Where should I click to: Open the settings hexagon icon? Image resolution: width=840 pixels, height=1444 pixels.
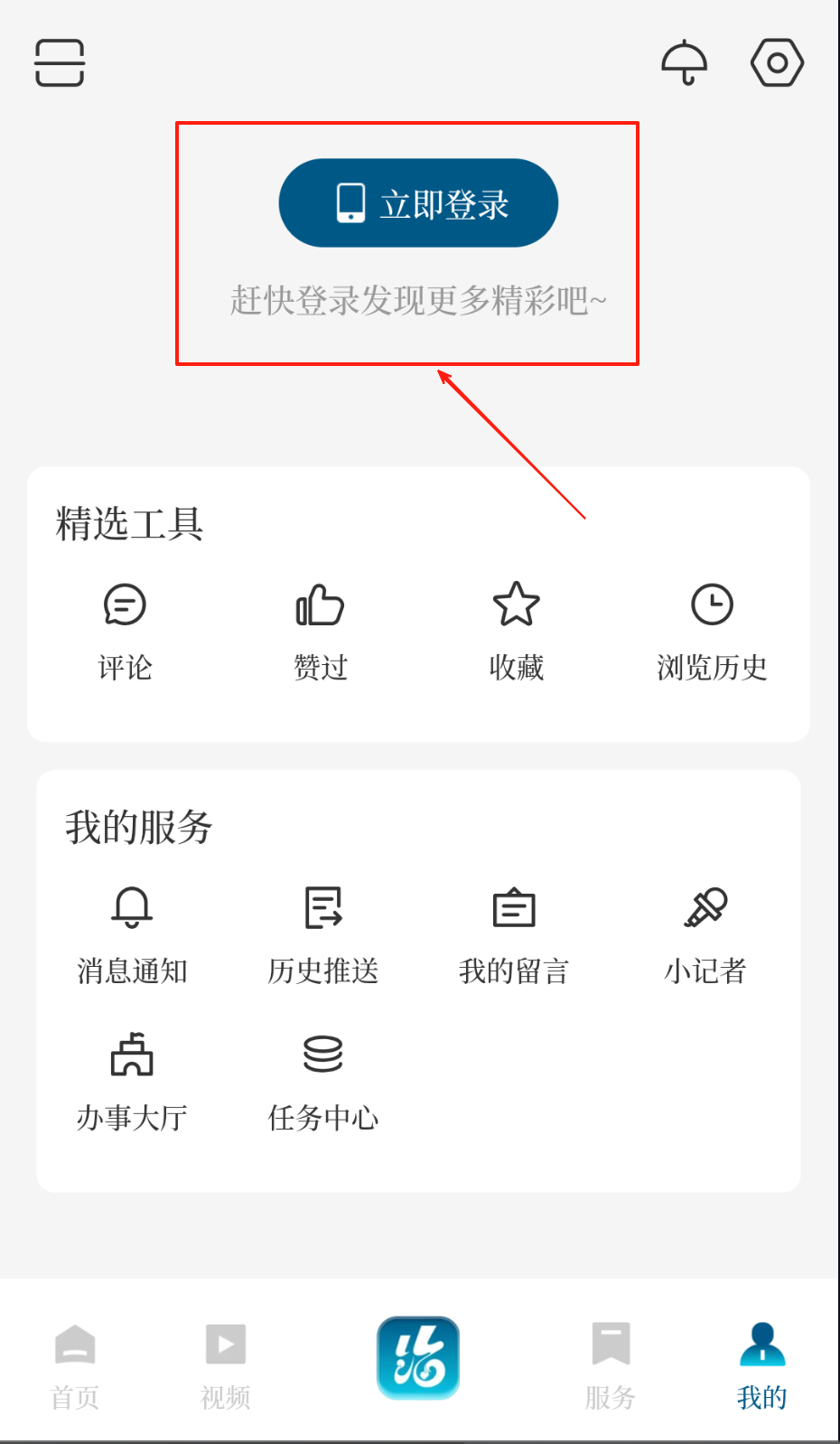[777, 62]
